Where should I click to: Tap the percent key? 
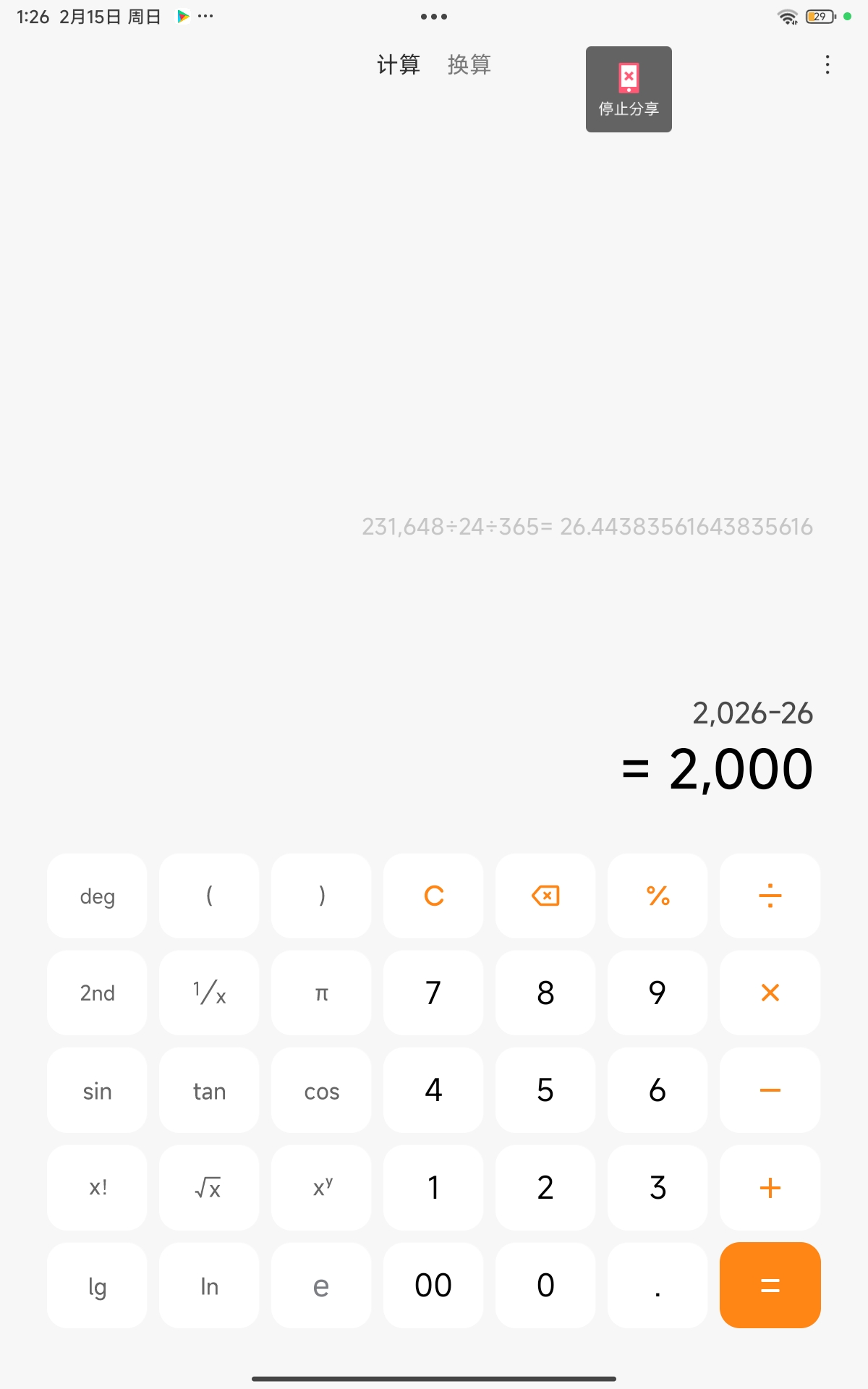[658, 896]
